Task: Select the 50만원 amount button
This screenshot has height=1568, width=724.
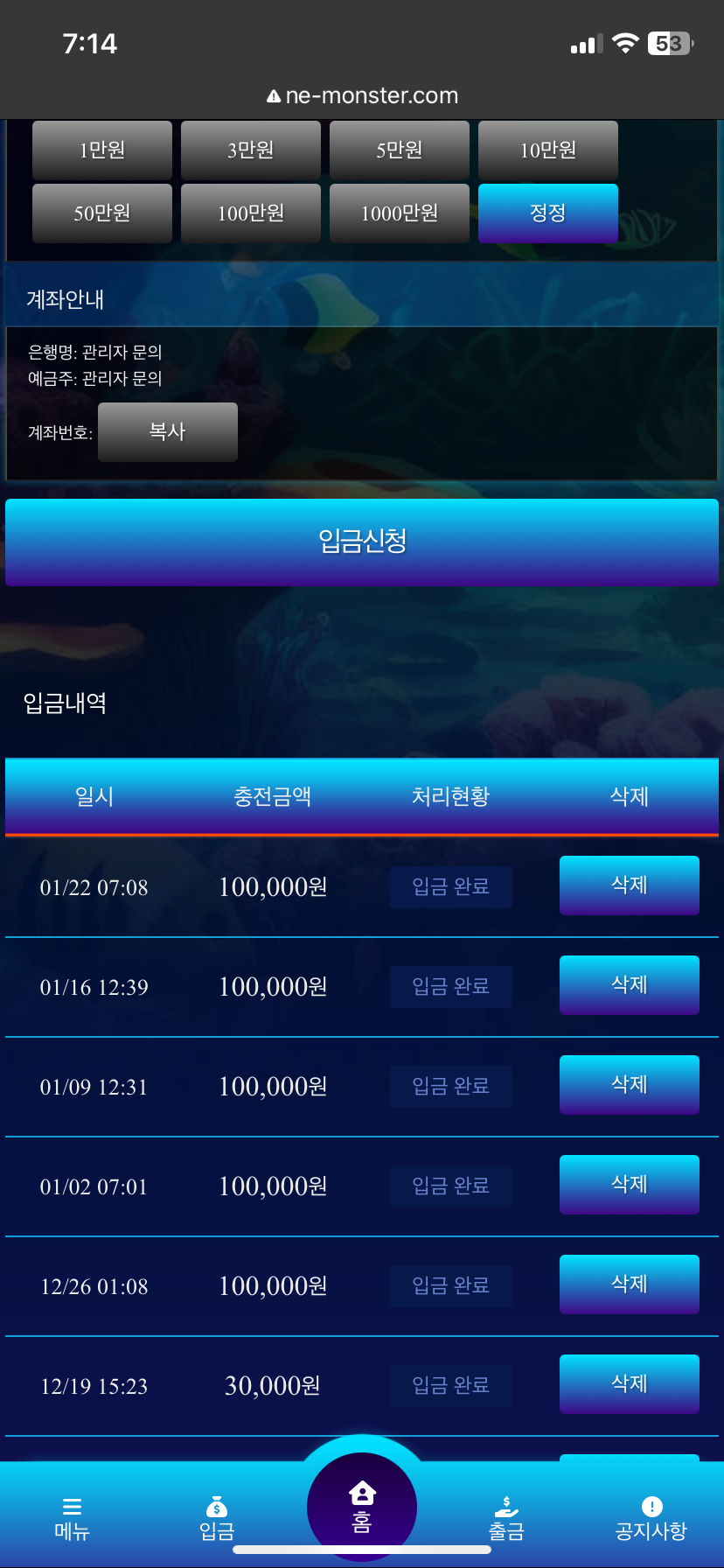Action: click(102, 213)
